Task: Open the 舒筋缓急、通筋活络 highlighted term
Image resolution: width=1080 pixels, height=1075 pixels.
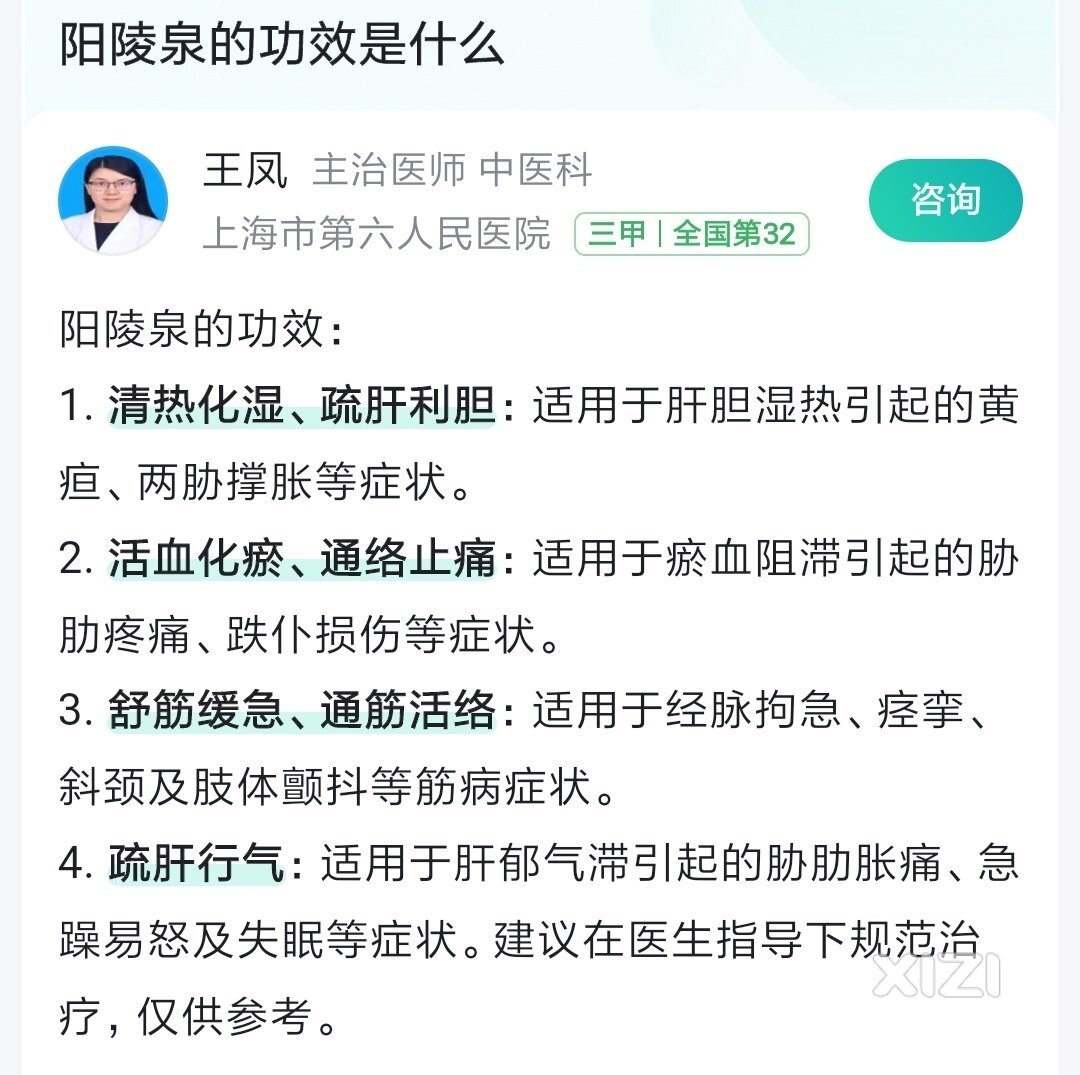Action: (301, 712)
